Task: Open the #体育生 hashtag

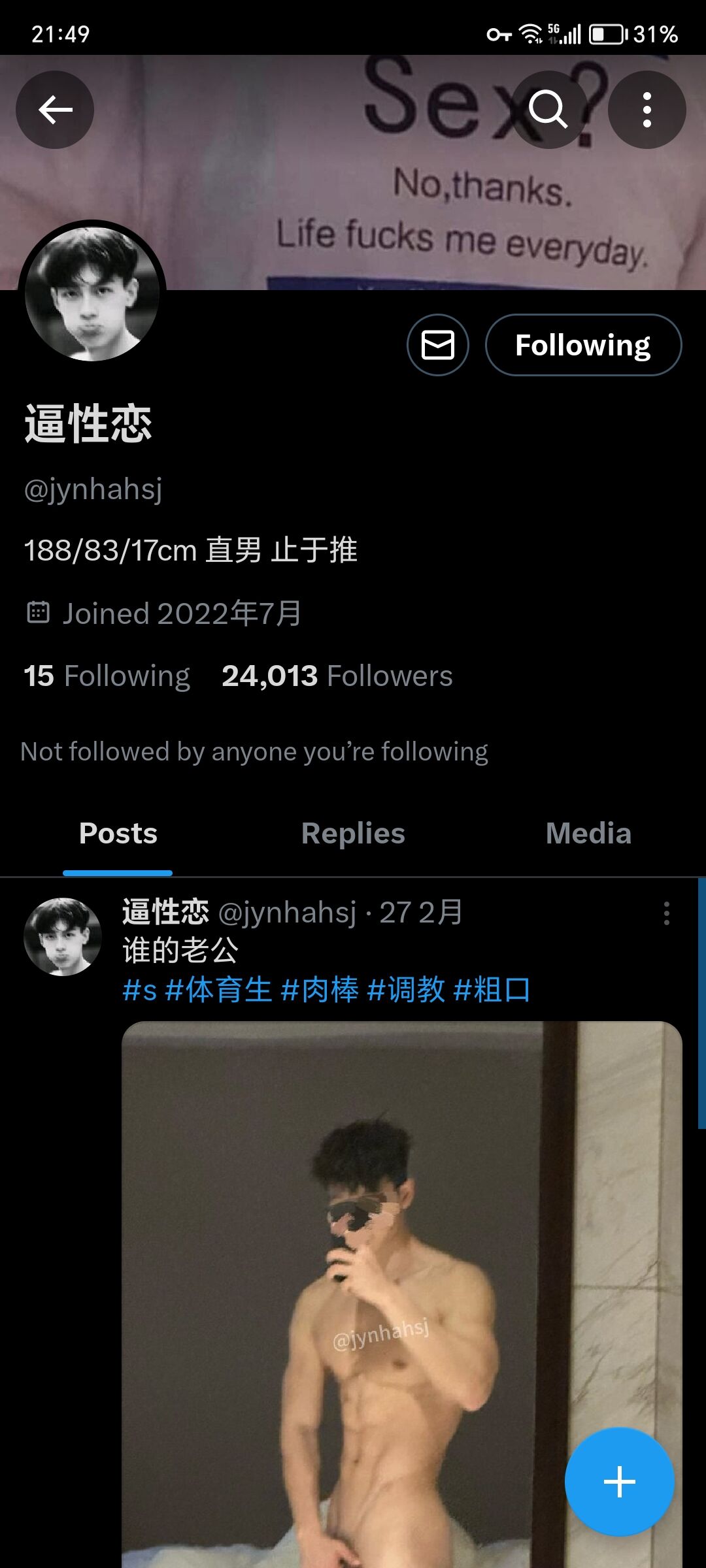Action: tap(218, 990)
